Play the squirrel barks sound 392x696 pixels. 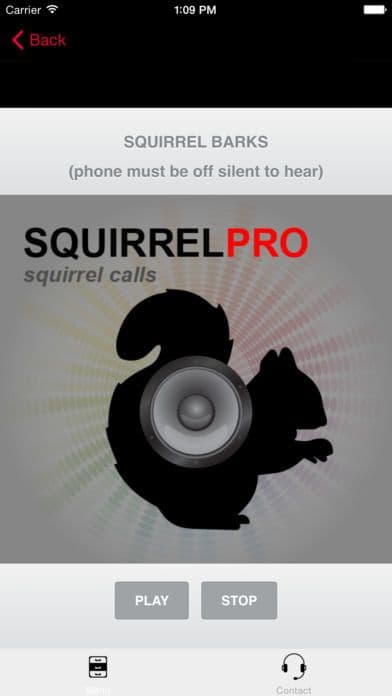[152, 600]
